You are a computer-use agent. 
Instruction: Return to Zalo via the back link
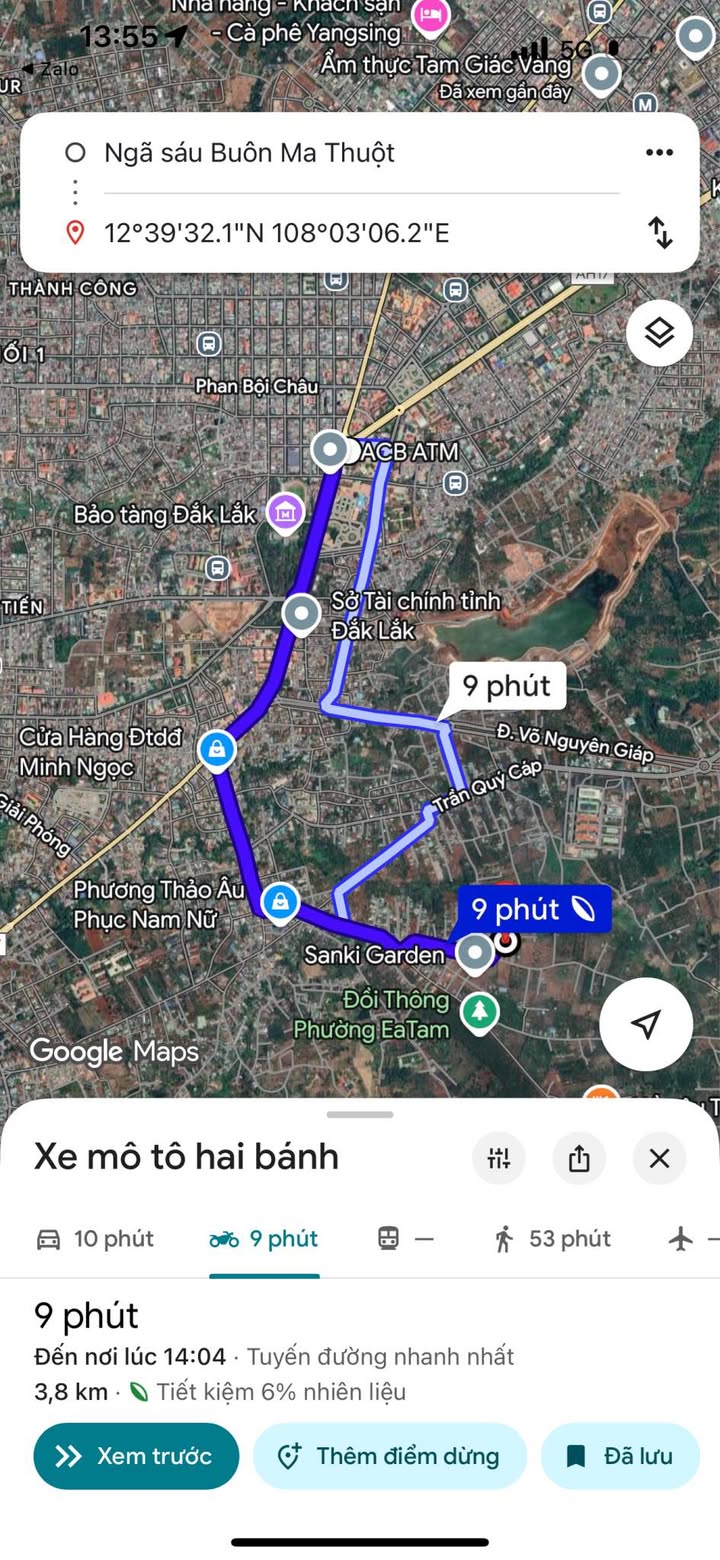pos(50,69)
